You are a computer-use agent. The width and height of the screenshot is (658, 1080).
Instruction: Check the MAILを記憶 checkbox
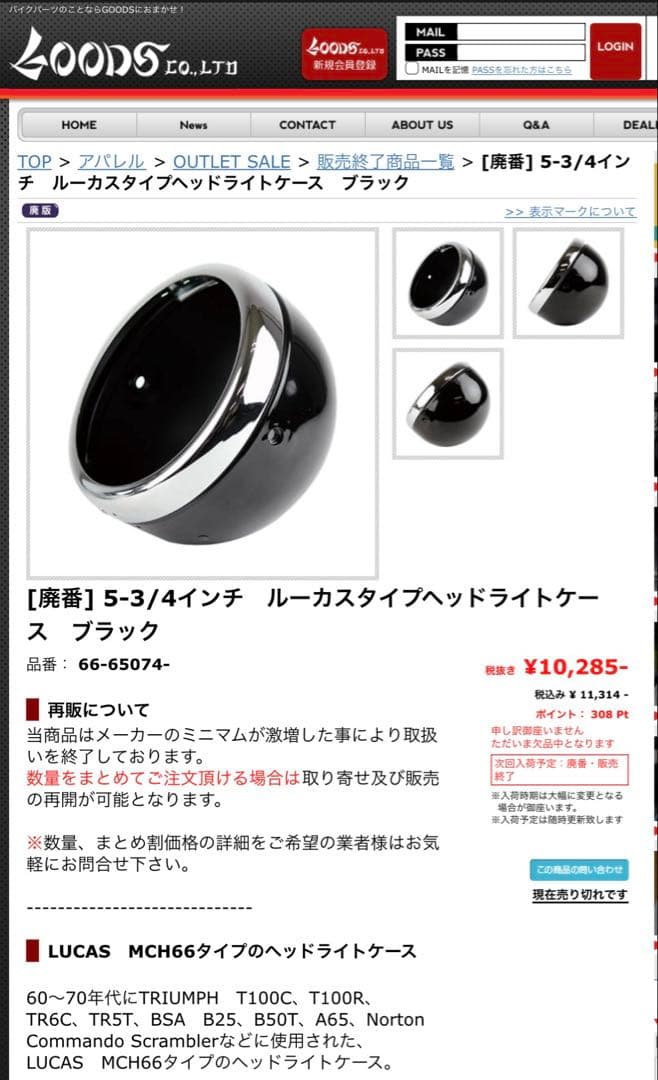coord(412,70)
